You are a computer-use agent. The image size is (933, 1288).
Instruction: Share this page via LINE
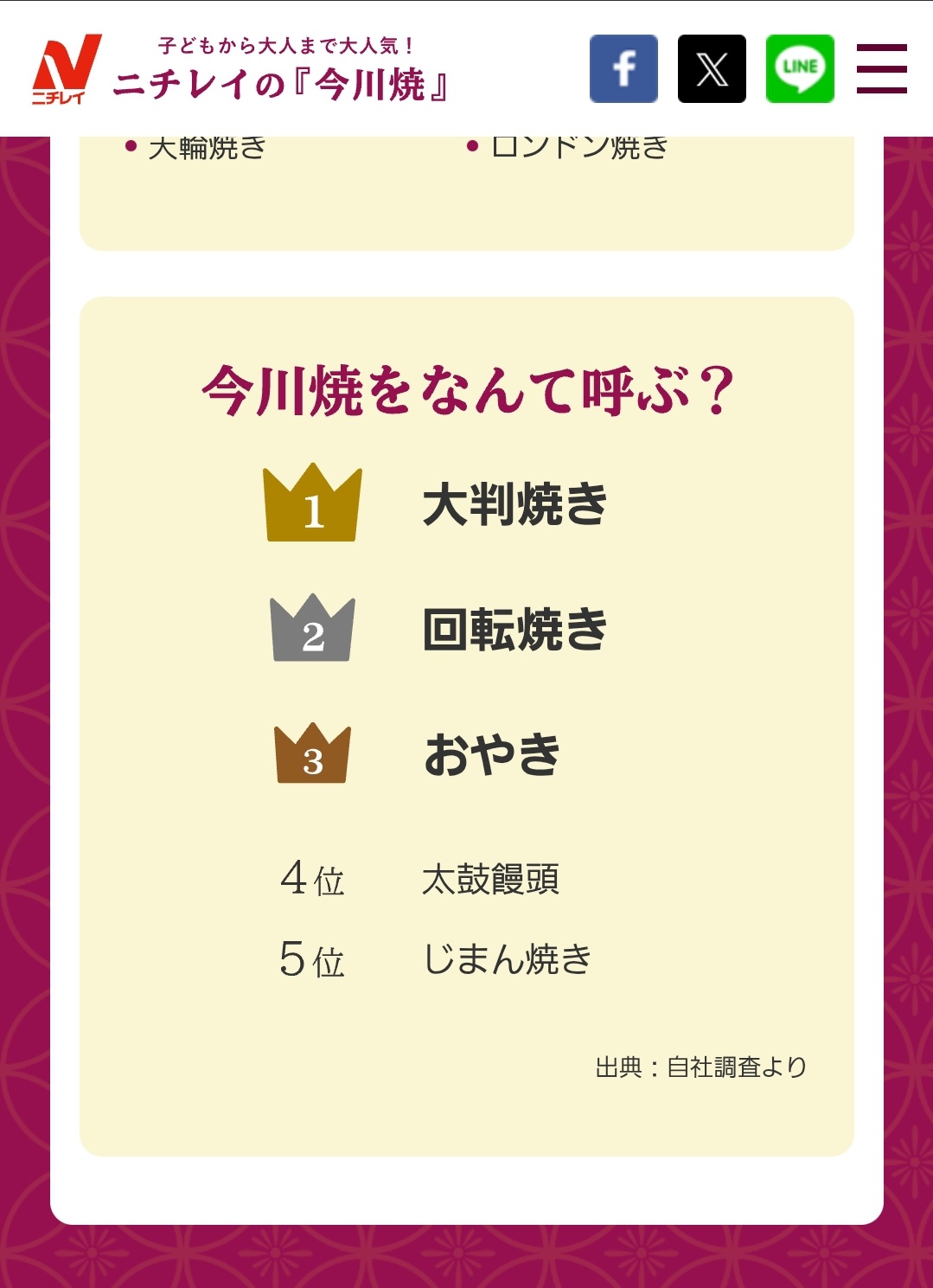(x=800, y=69)
